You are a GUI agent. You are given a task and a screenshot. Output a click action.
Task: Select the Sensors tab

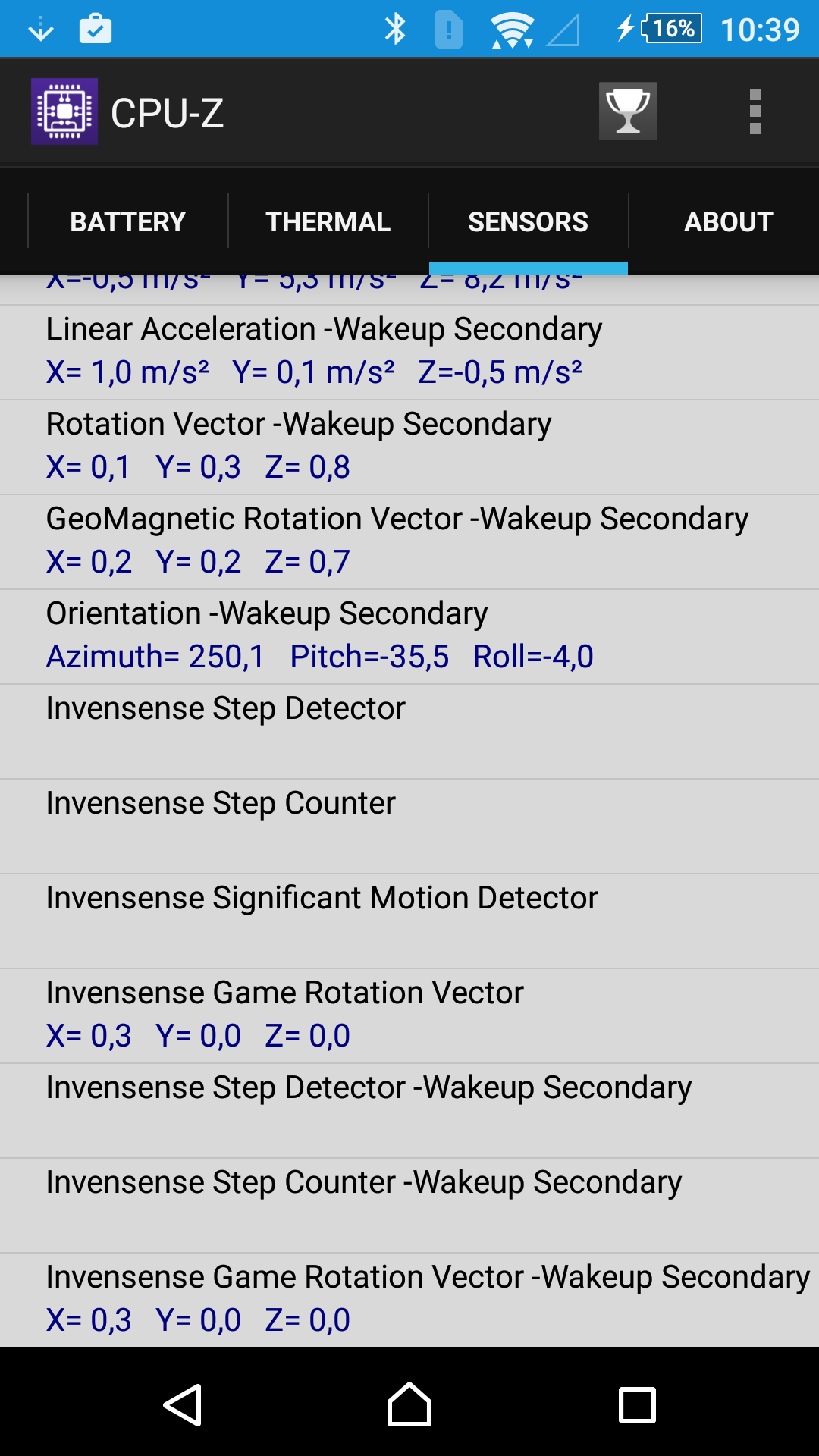pyautogui.click(x=529, y=221)
